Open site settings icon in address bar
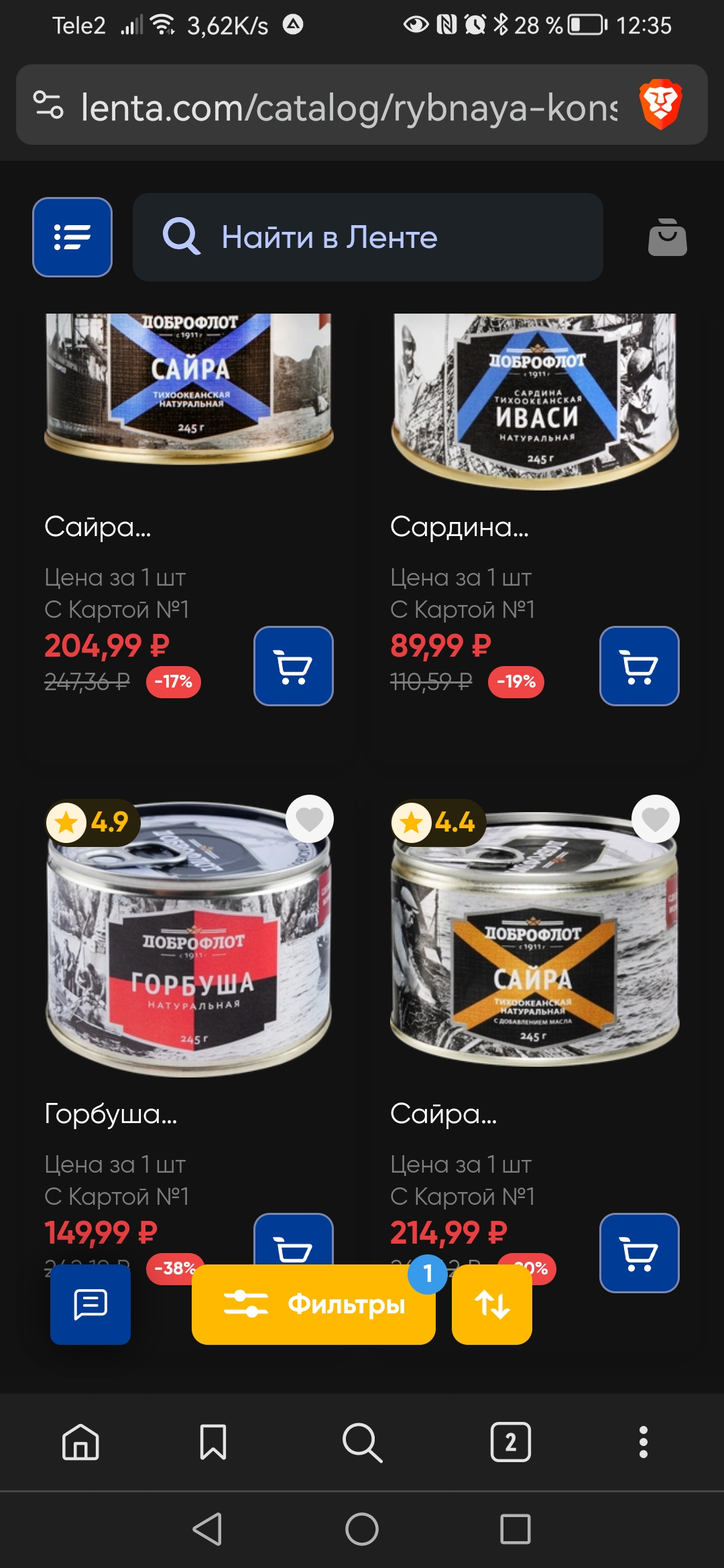This screenshot has height=1568, width=724. click(x=48, y=105)
